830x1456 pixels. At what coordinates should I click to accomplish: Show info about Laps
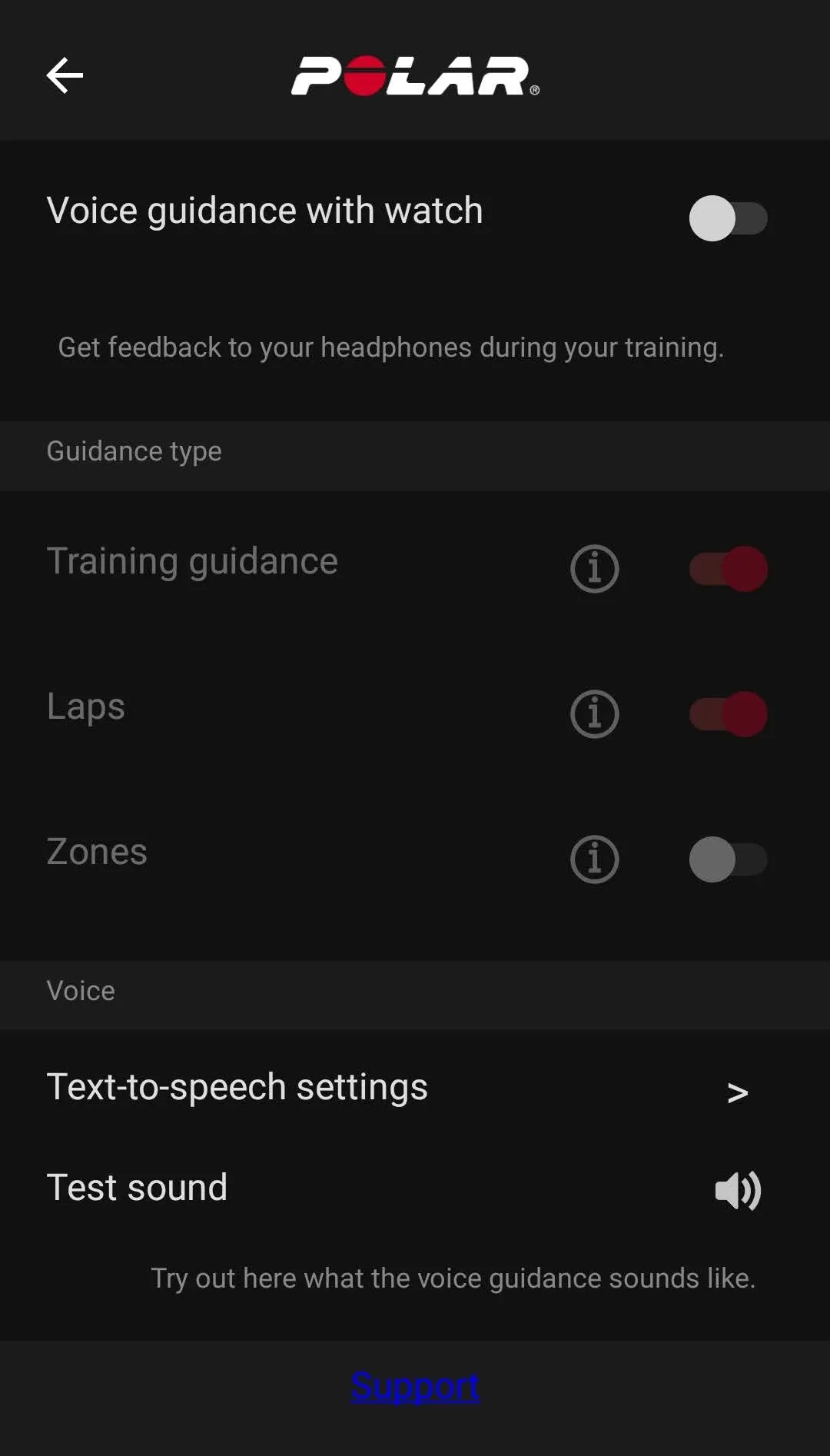[x=594, y=714]
